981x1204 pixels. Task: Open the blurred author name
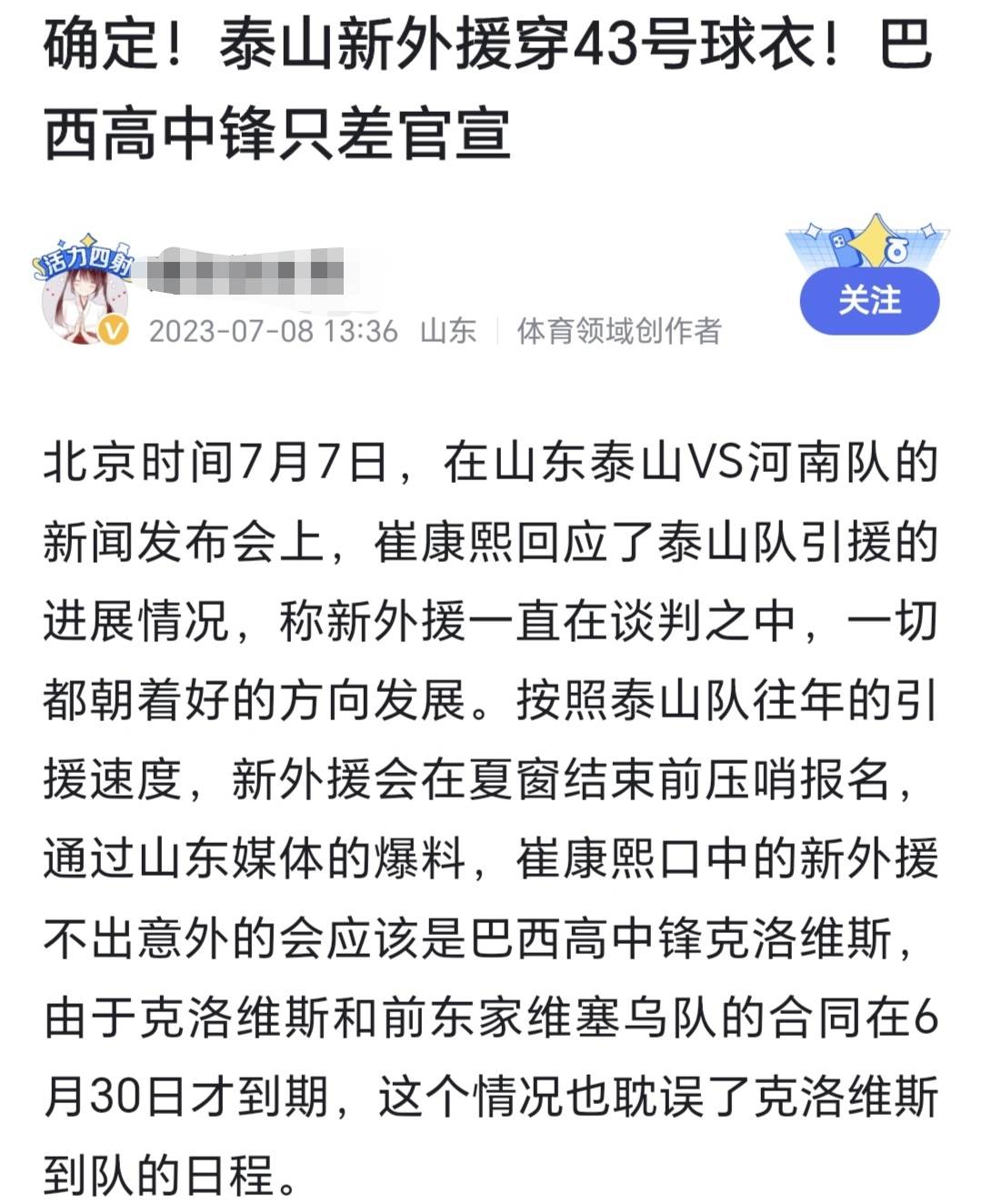coord(247,272)
